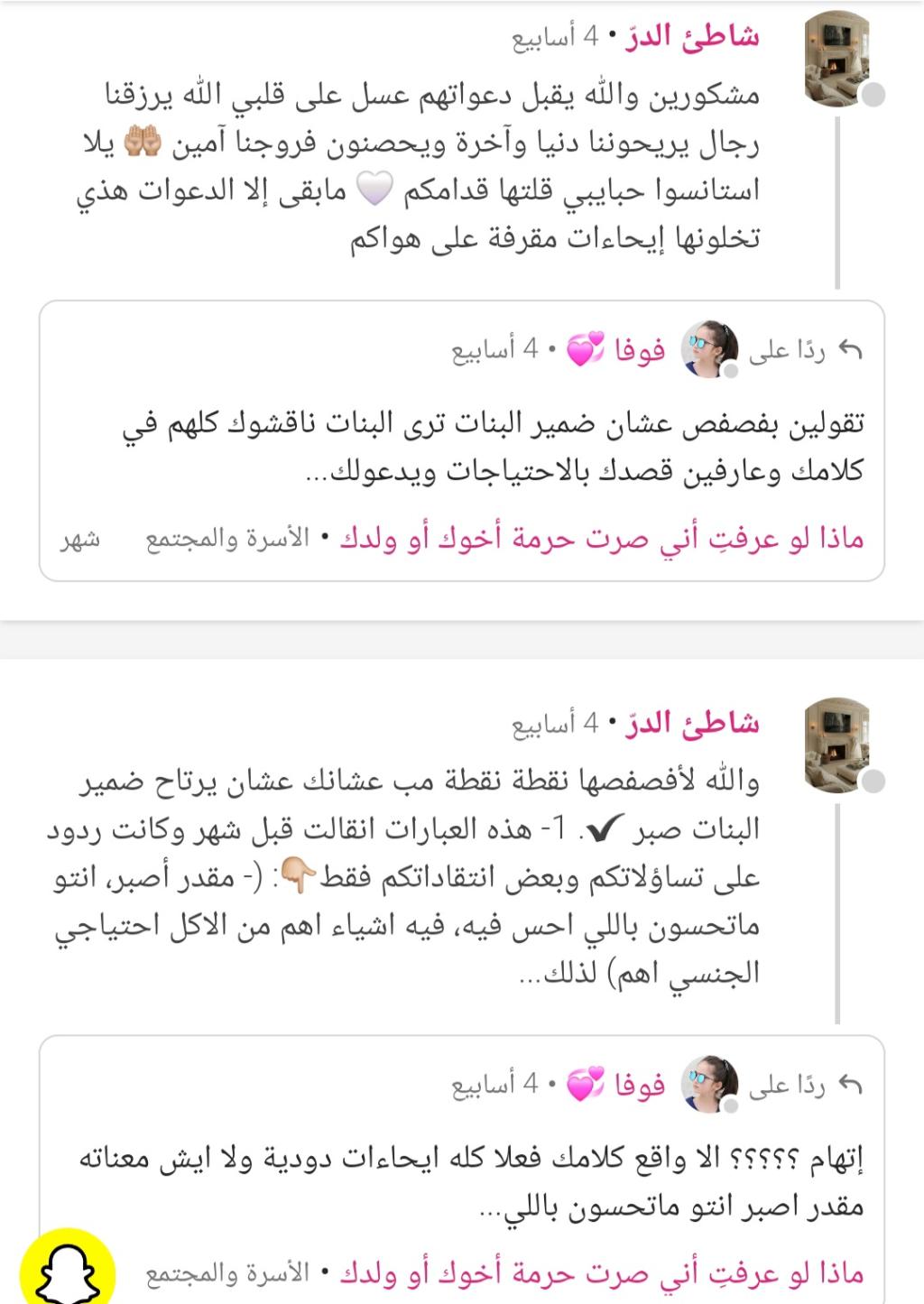
Task: Open thread "ماذا لو عرفتِ" under the "تقولين بفصفص" reply
Action: click(x=601, y=540)
